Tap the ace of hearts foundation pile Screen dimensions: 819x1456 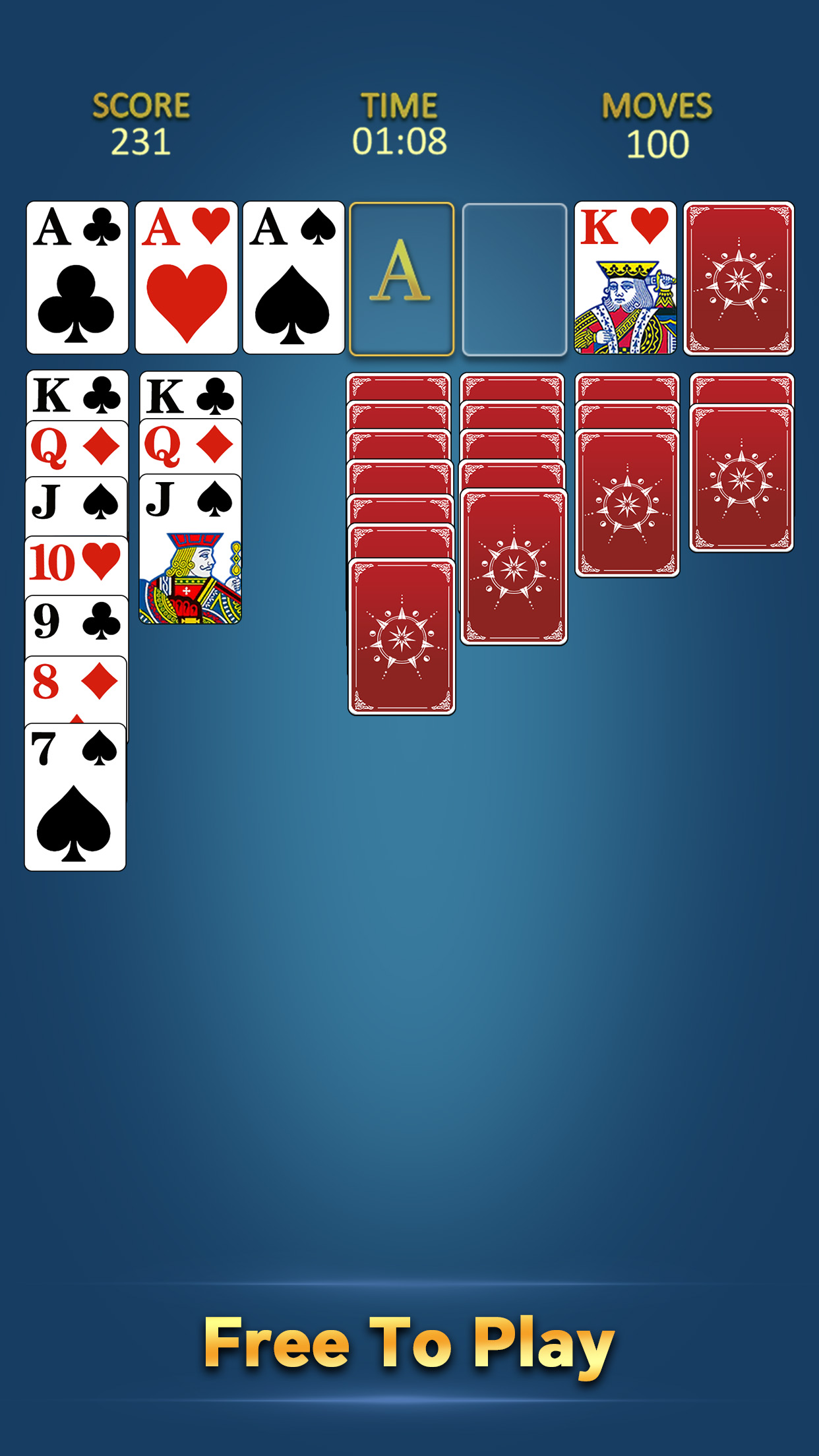[186, 278]
